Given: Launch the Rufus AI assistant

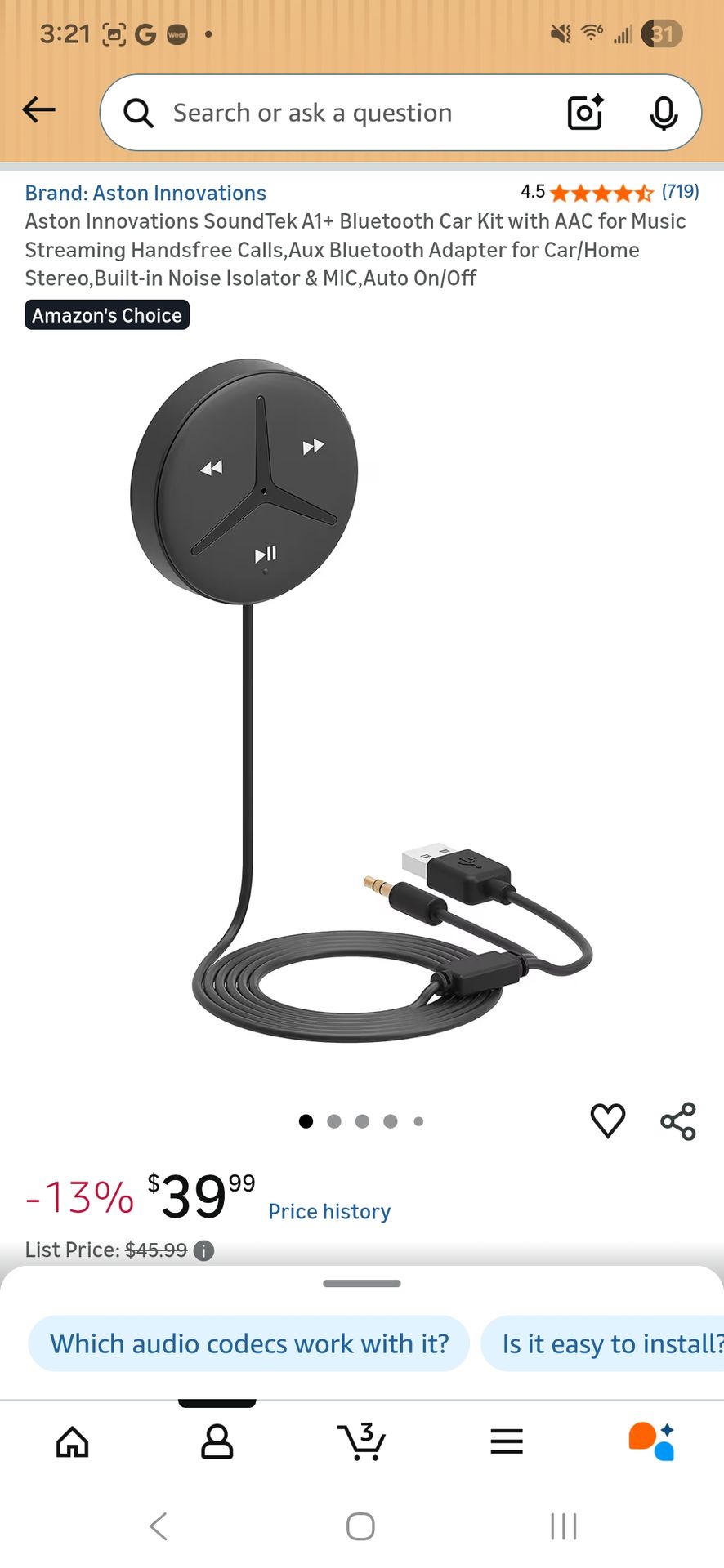Looking at the screenshot, I should tap(651, 1442).
